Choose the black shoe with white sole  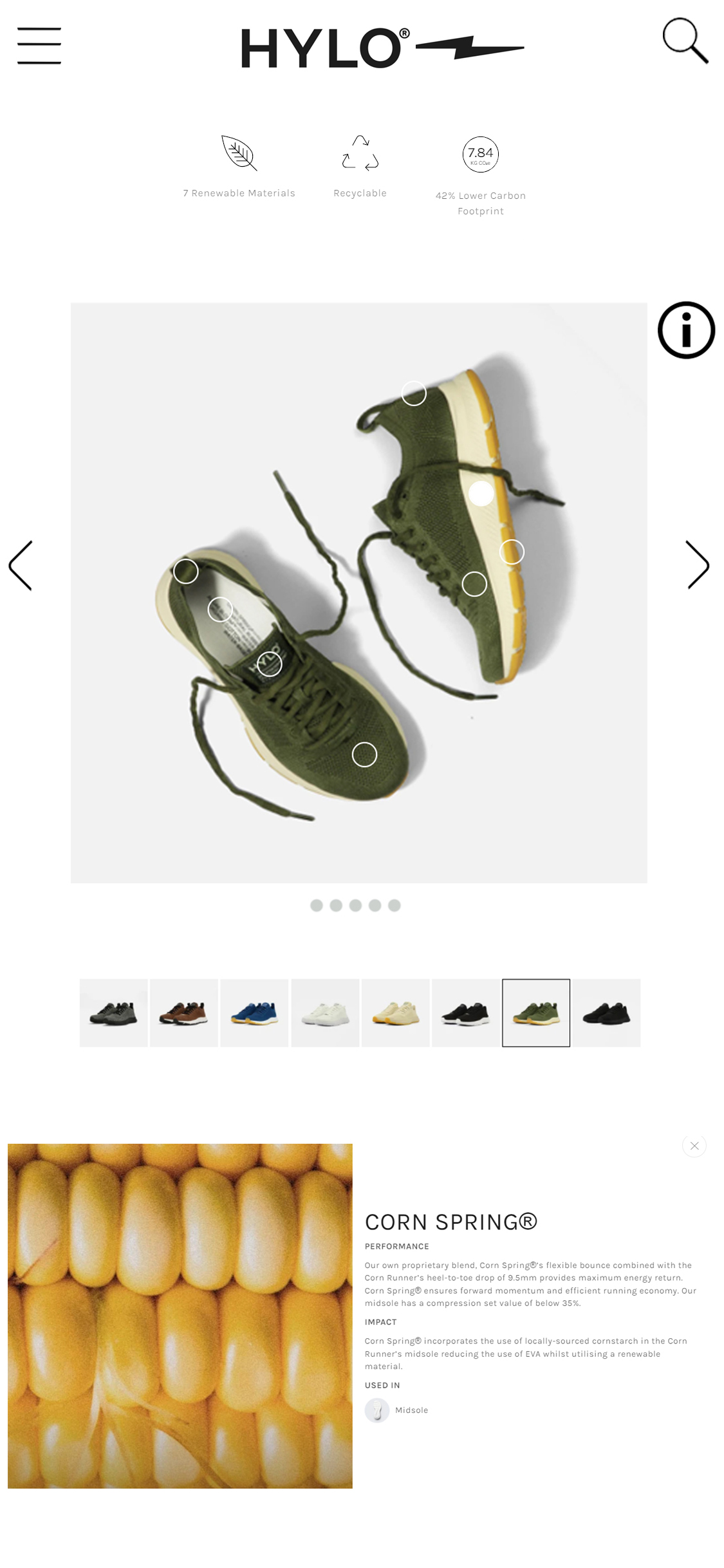point(465,1013)
